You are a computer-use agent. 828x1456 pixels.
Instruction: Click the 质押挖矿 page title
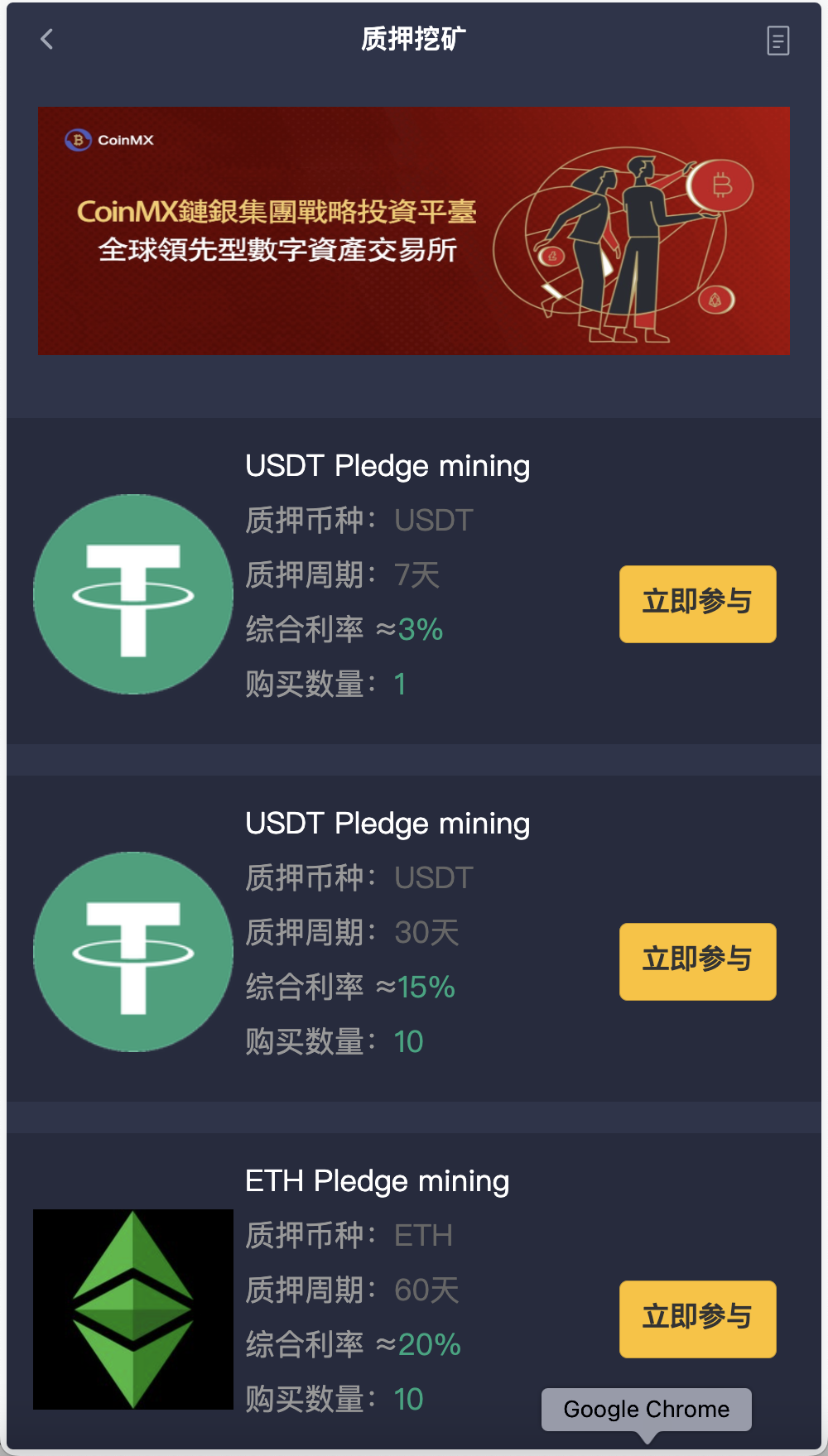click(x=414, y=39)
